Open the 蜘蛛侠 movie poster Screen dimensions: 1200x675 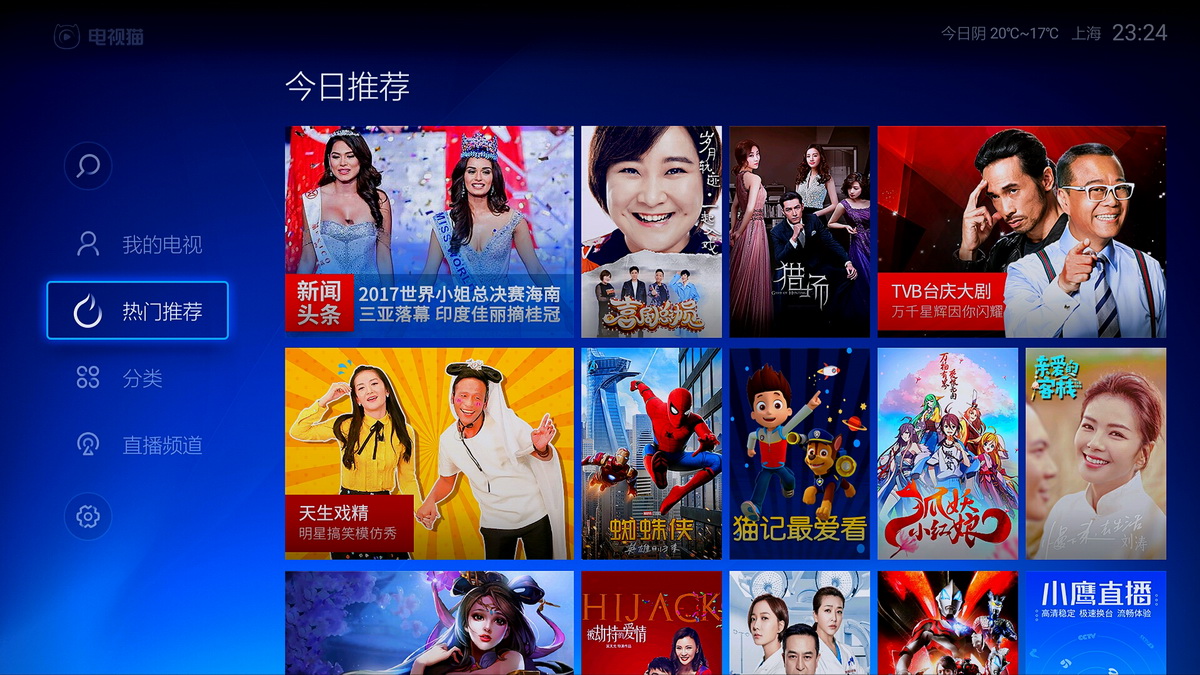tap(651, 453)
